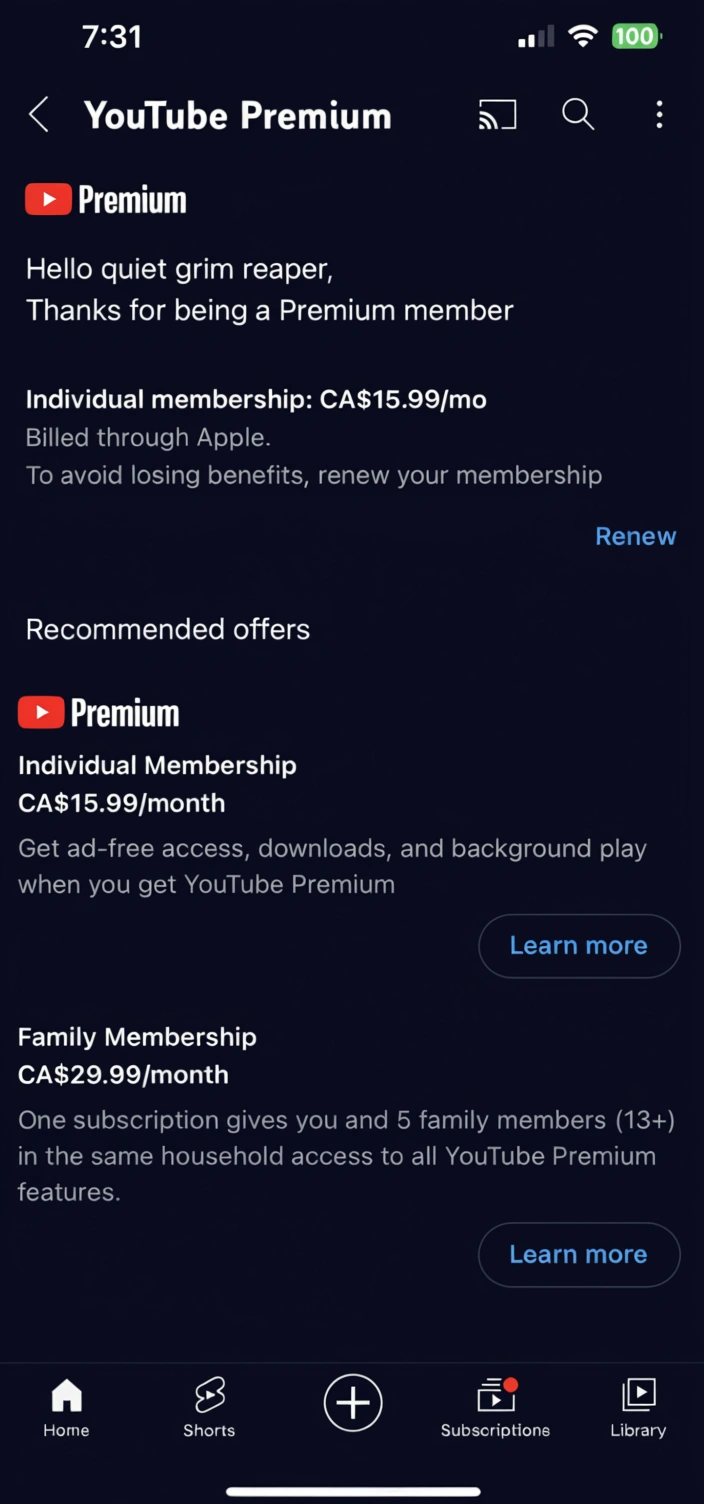
Task: Switch to the Library tab
Action: point(638,1407)
